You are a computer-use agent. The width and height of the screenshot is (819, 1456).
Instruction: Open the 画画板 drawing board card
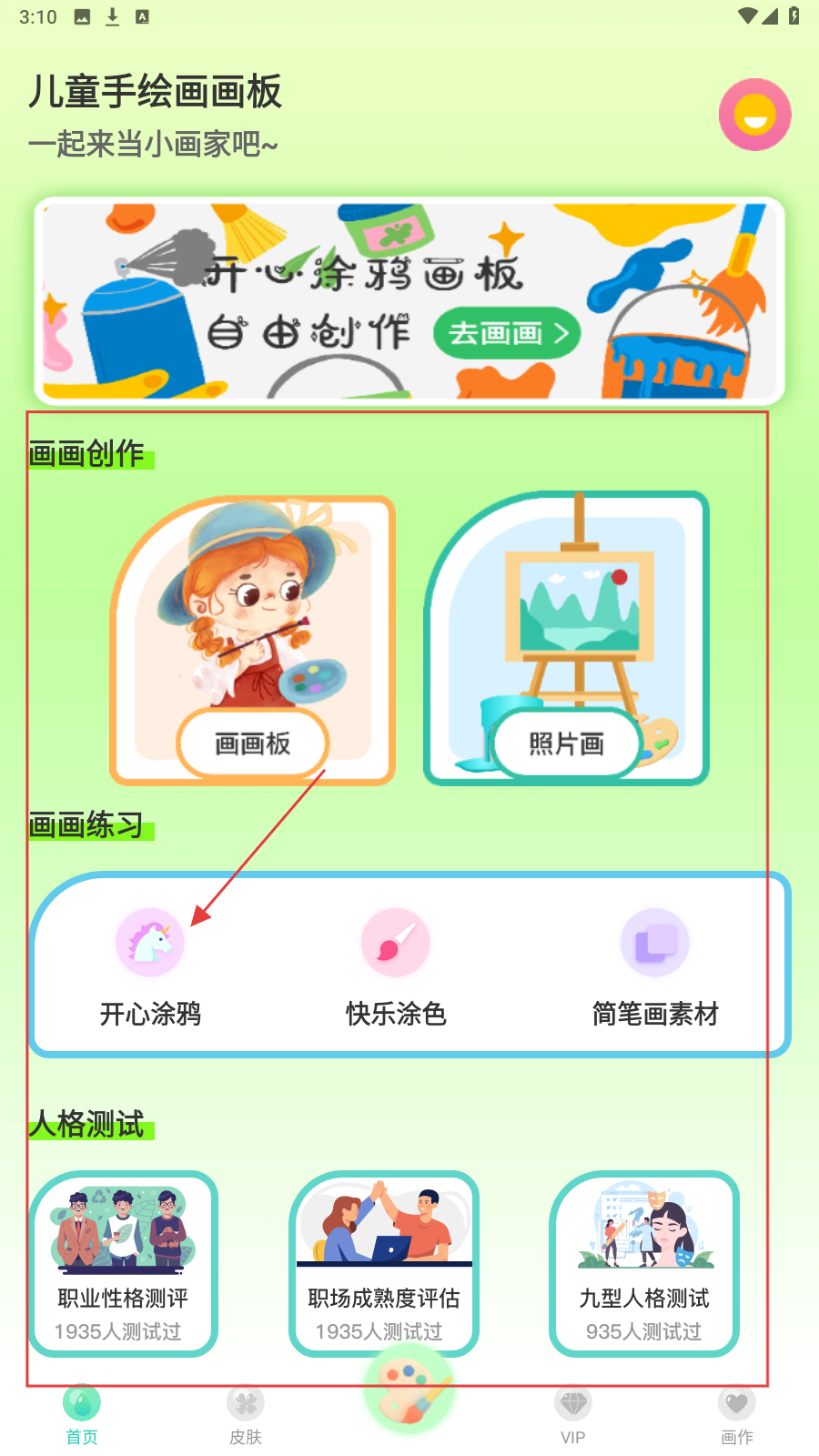pyautogui.click(x=253, y=641)
